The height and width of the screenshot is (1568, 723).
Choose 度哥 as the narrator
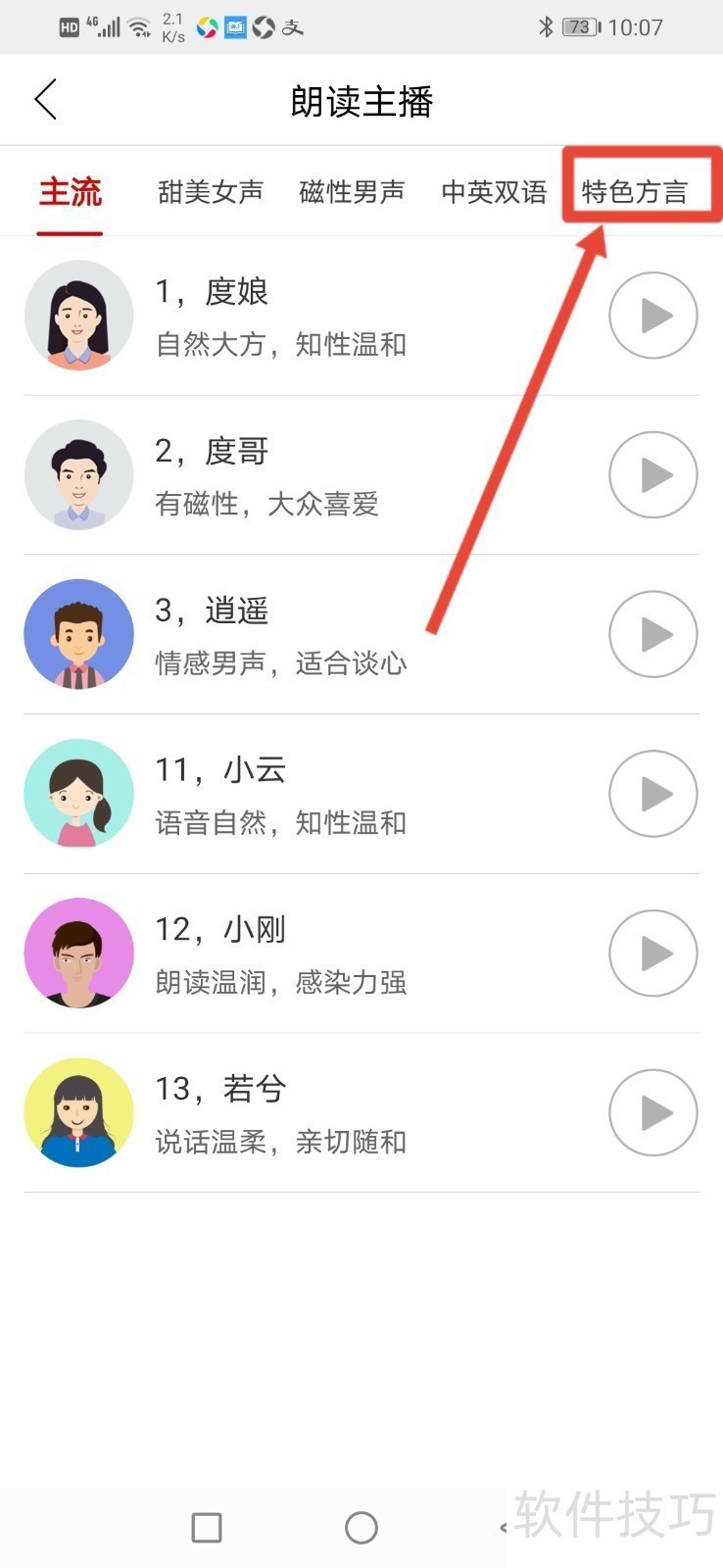point(294,475)
